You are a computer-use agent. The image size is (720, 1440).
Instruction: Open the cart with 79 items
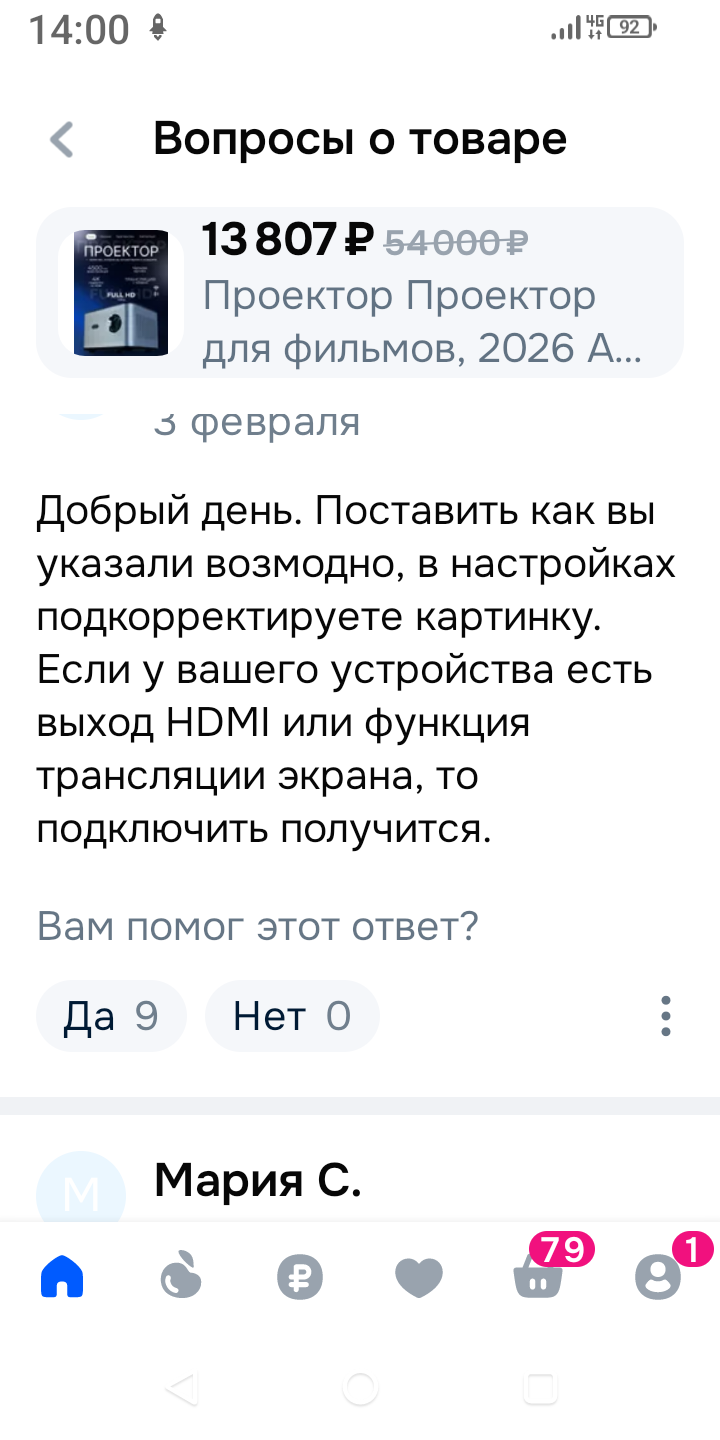click(539, 1277)
